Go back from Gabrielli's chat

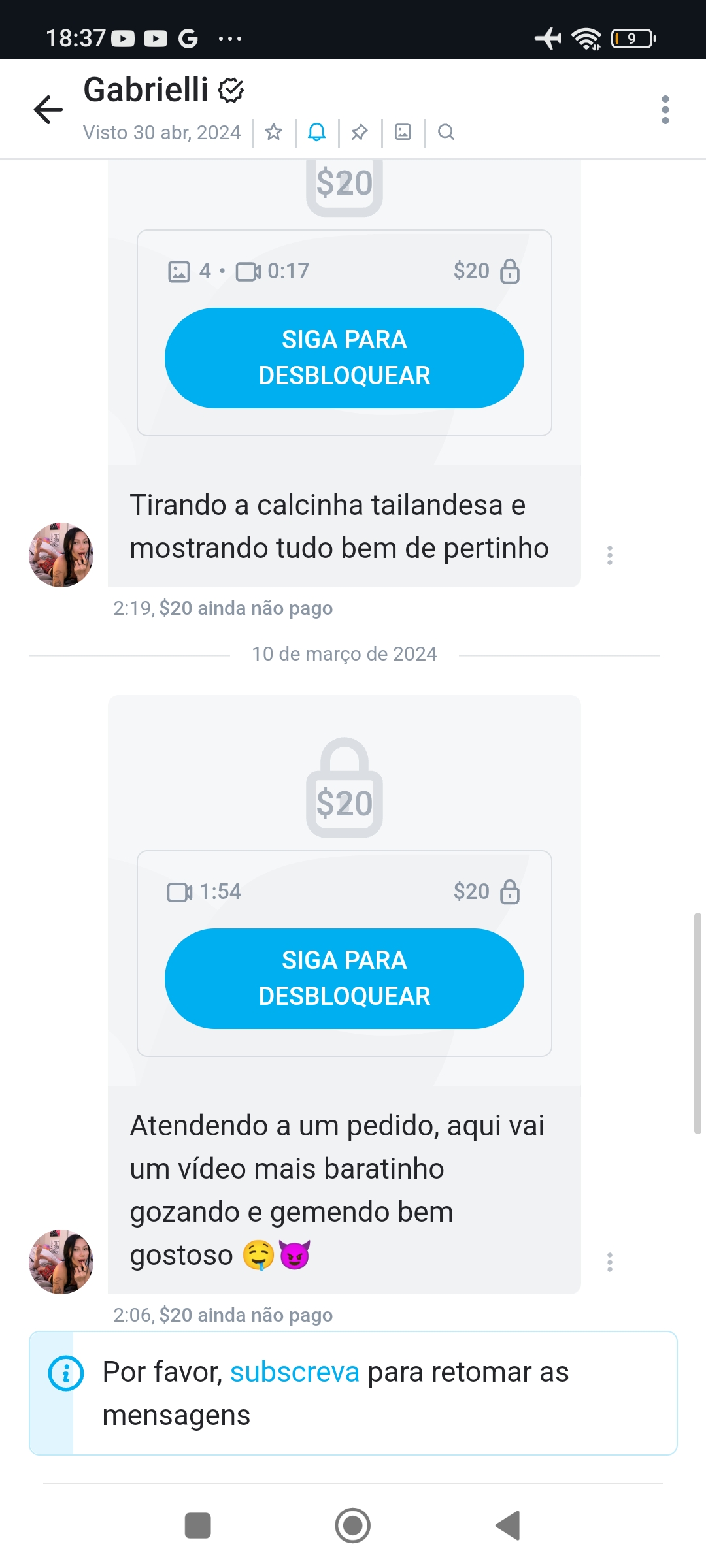pos(48,109)
